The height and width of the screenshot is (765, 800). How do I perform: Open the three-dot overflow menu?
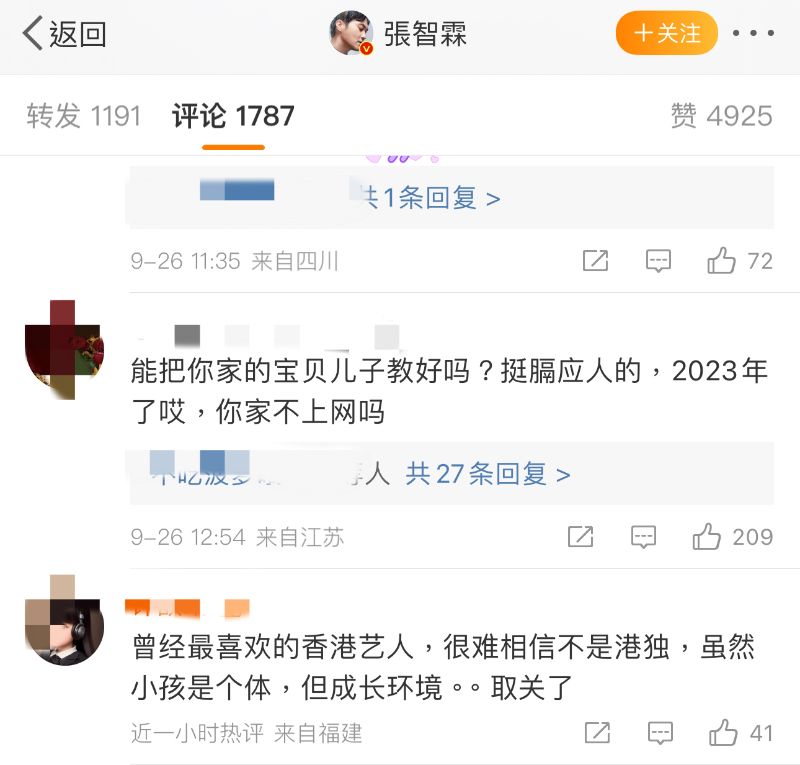(x=753, y=34)
